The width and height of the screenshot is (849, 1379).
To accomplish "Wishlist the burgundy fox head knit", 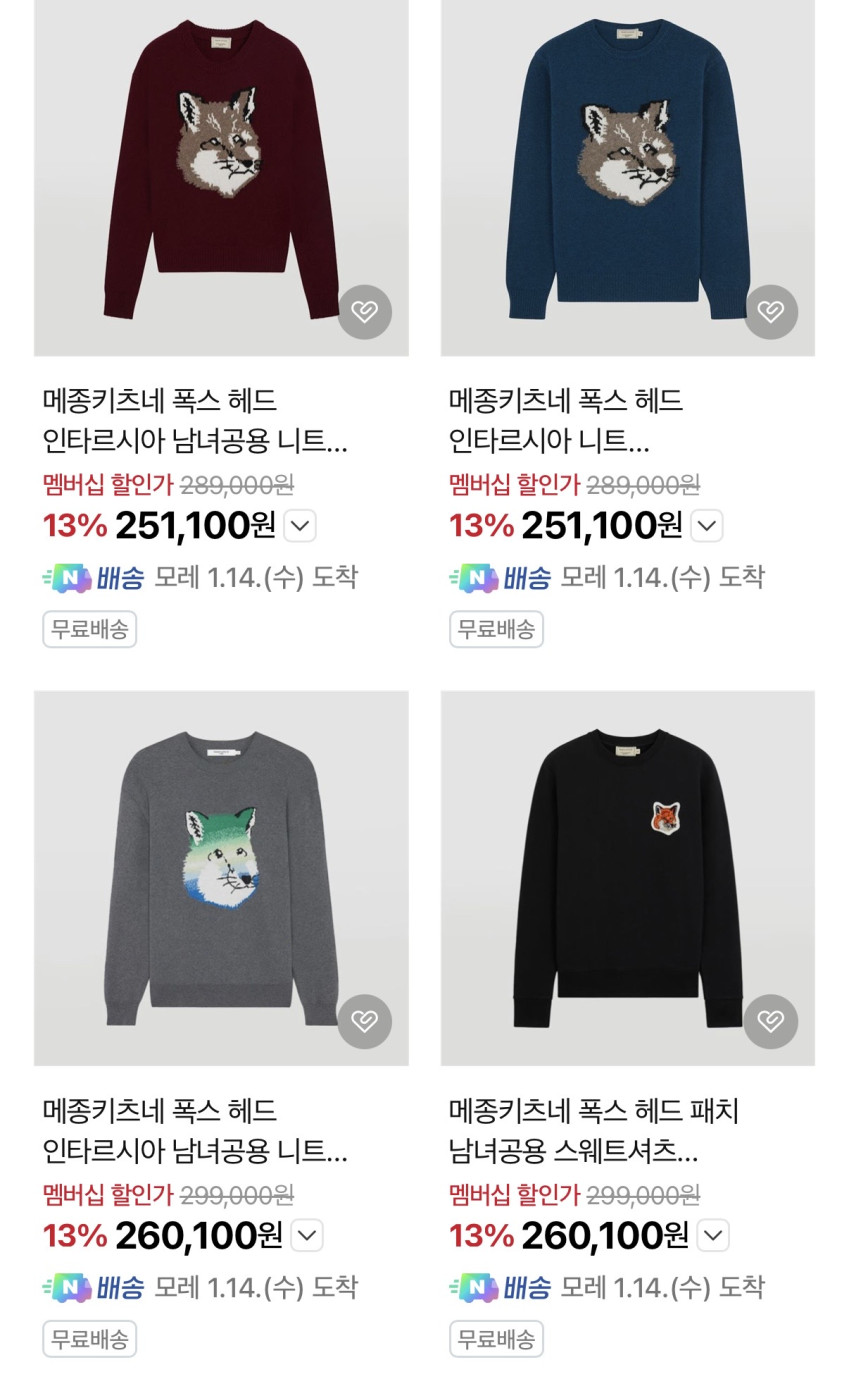I will click(x=364, y=312).
